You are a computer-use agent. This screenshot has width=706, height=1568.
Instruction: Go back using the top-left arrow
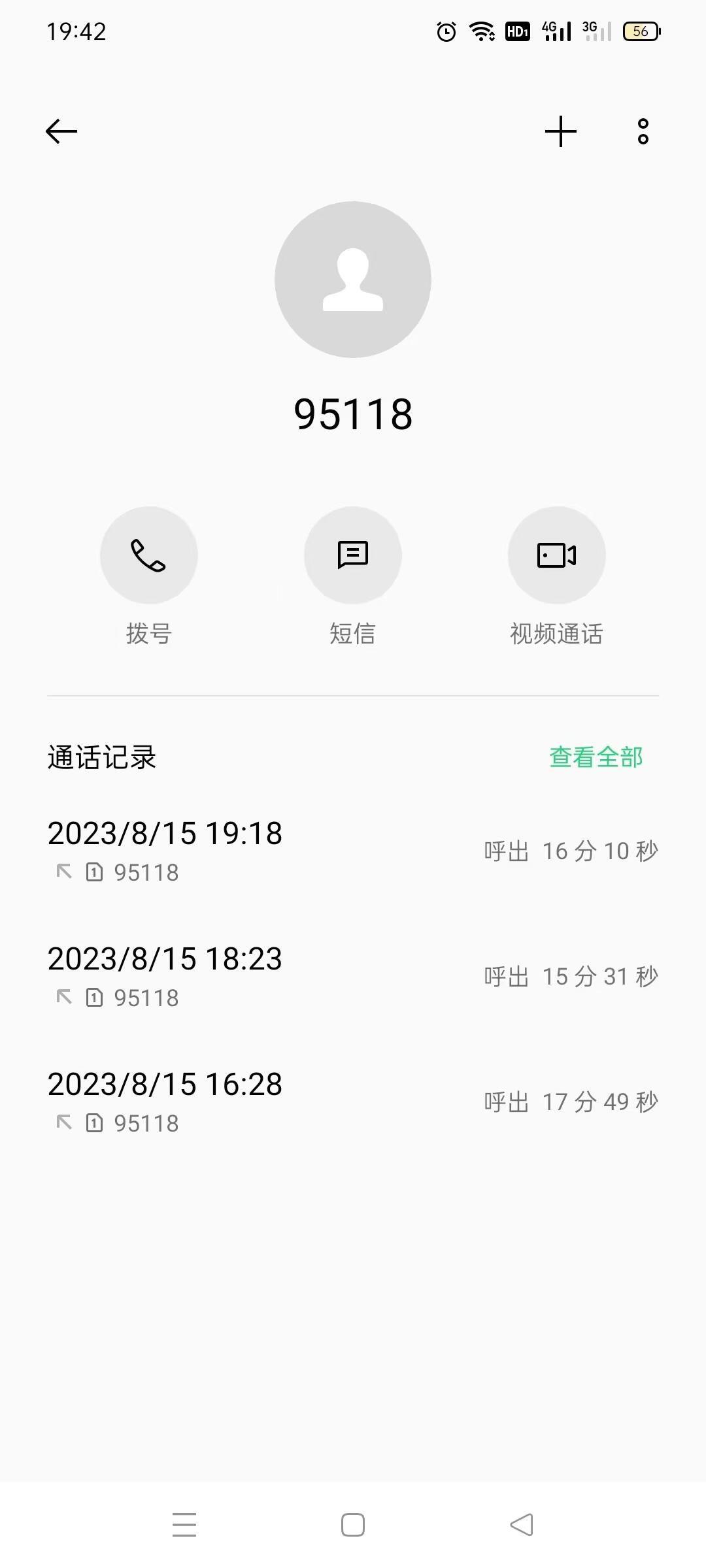point(61,131)
